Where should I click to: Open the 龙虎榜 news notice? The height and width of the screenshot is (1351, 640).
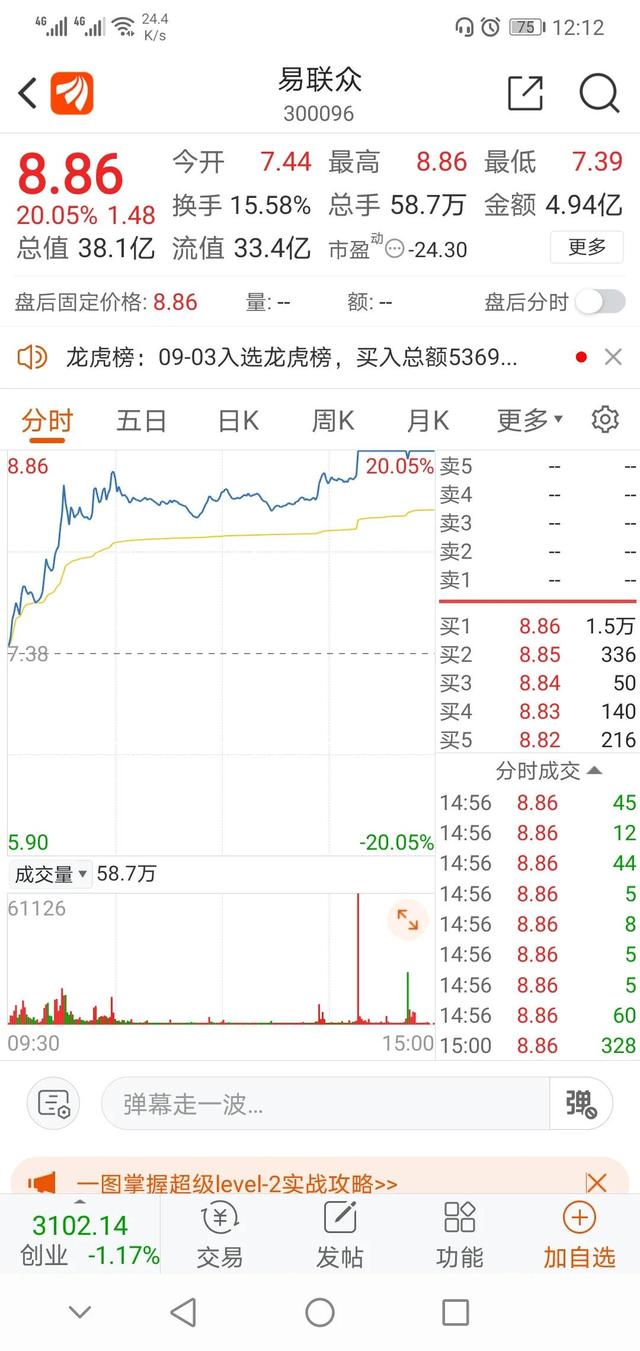coord(292,357)
